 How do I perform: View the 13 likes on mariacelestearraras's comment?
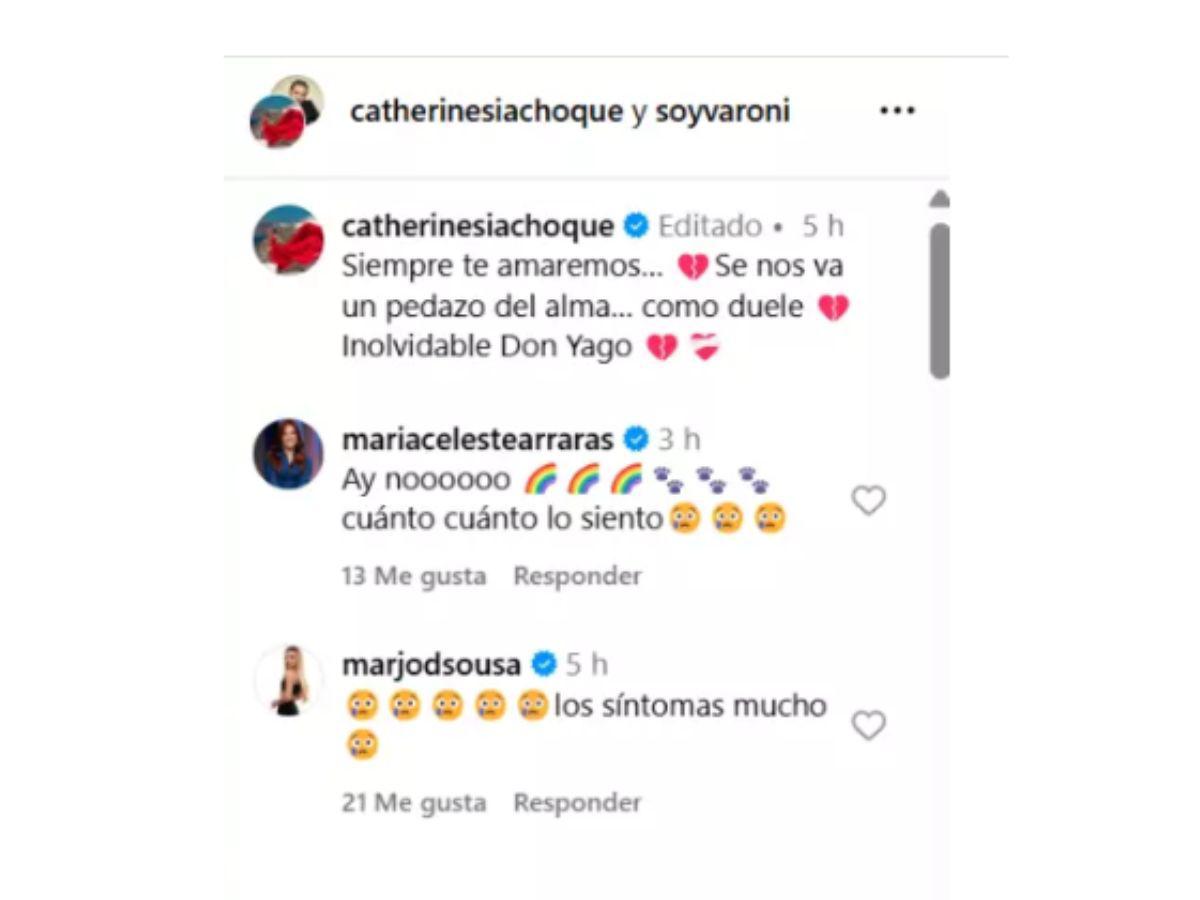point(414,576)
